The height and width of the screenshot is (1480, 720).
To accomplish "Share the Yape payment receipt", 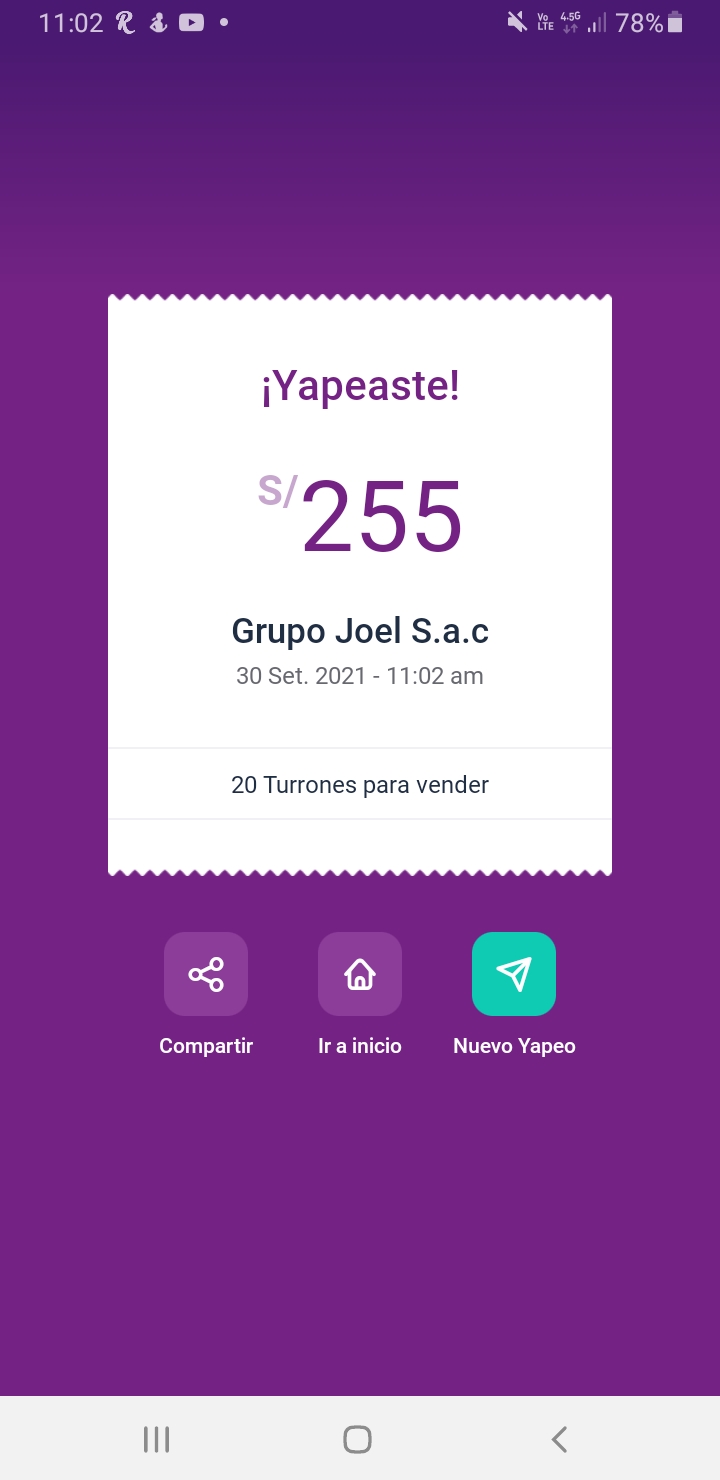I will pyautogui.click(x=206, y=974).
